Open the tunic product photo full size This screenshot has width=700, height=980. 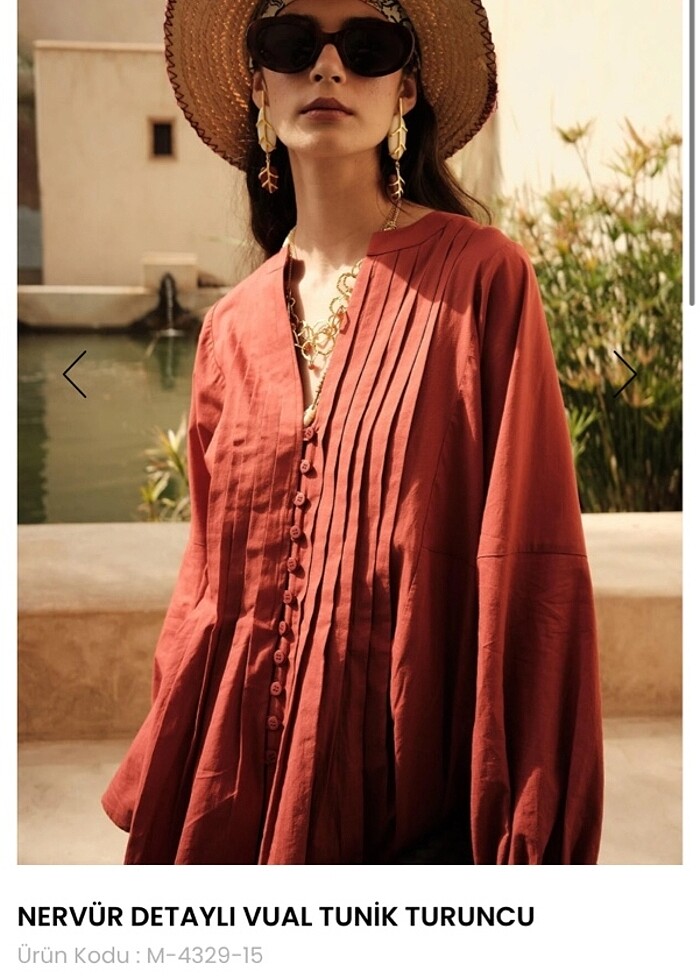(x=350, y=500)
